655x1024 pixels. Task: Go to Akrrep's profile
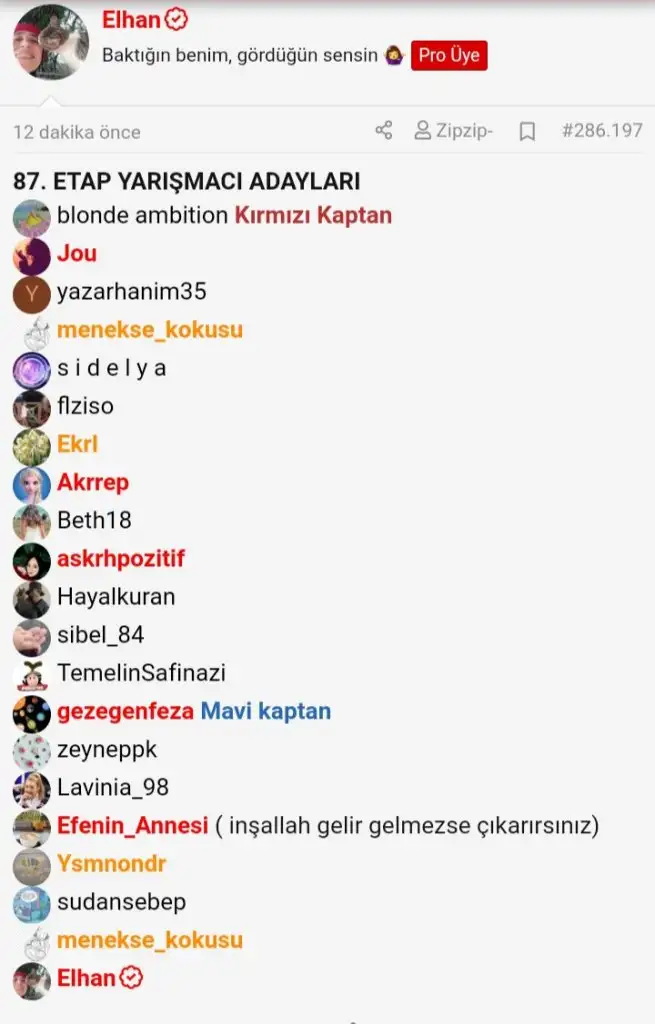(x=93, y=482)
